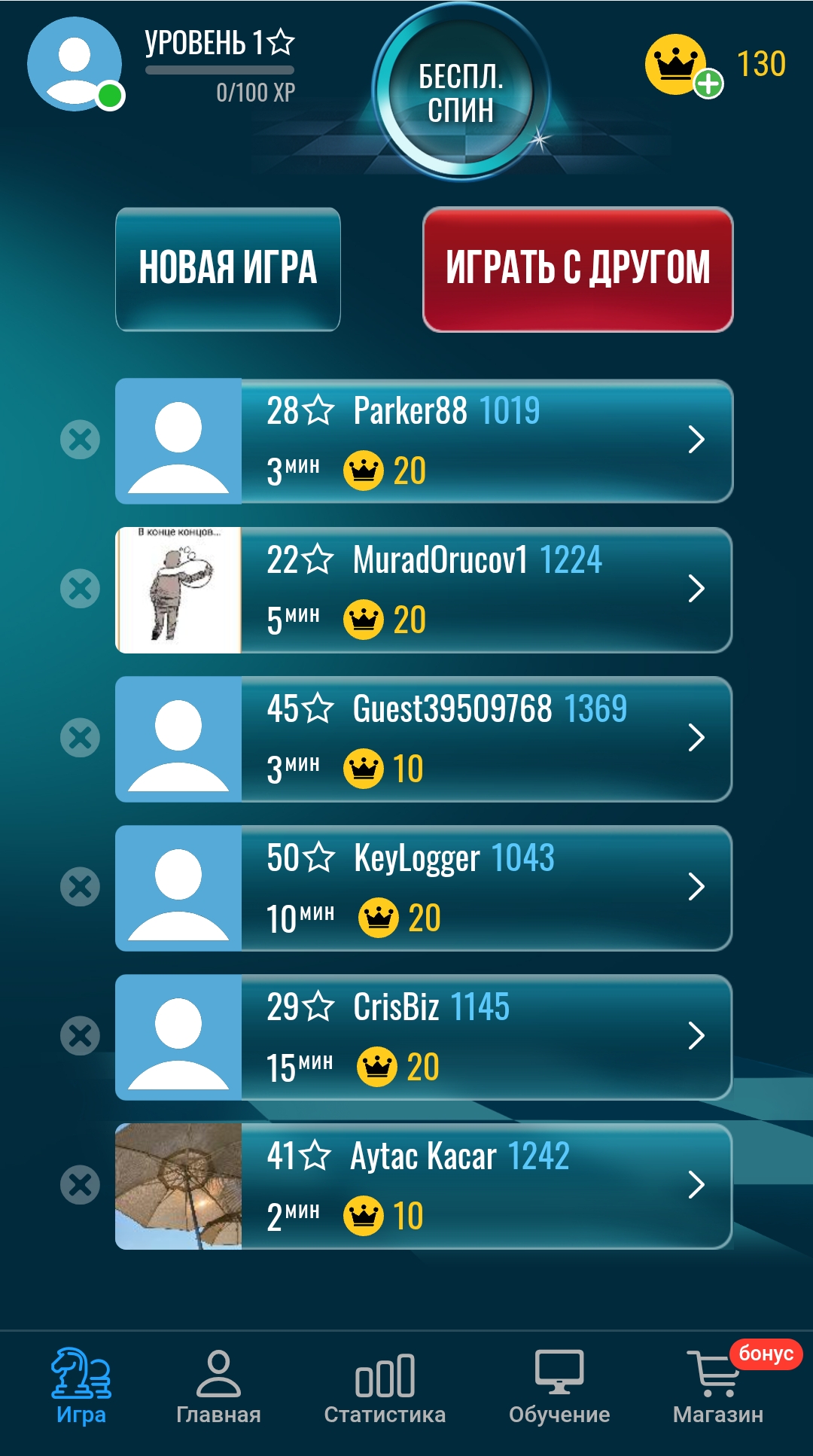Image resolution: width=813 pixels, height=1456 pixels.
Task: Open MuradOrucov1's 5-minute game invite
Action: click(x=486, y=589)
